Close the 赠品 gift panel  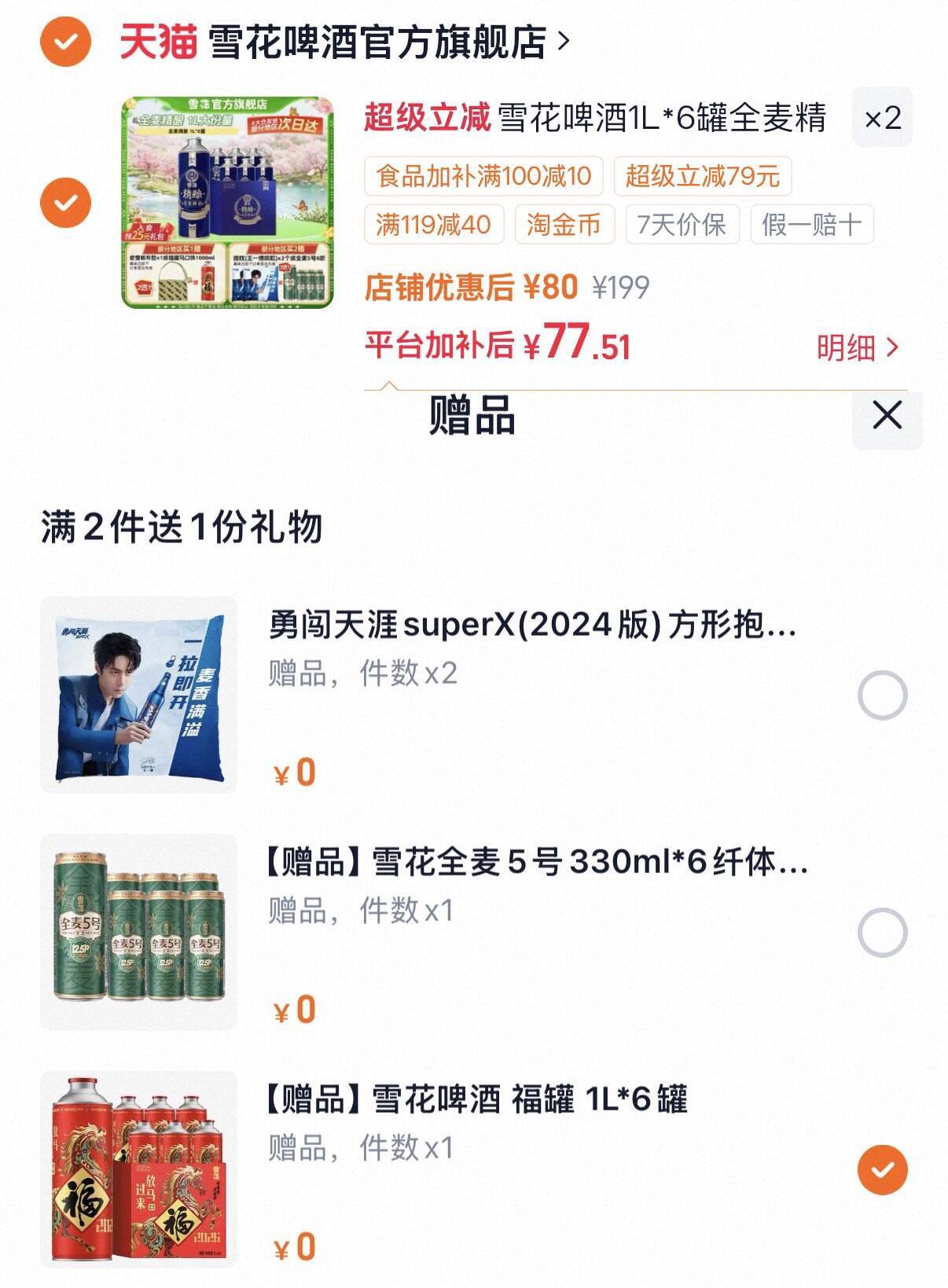(887, 416)
